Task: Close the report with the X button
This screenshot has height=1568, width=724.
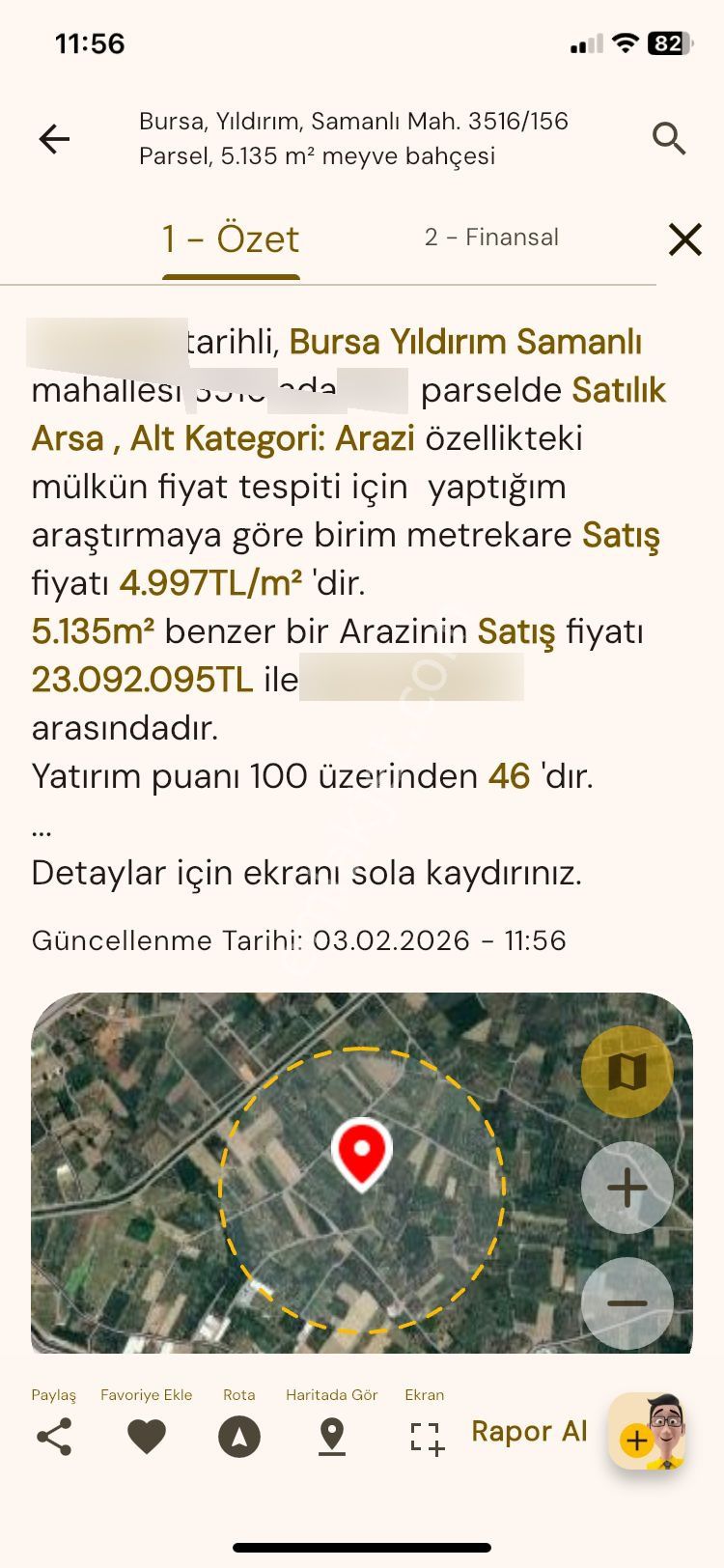Action: pos(684,239)
